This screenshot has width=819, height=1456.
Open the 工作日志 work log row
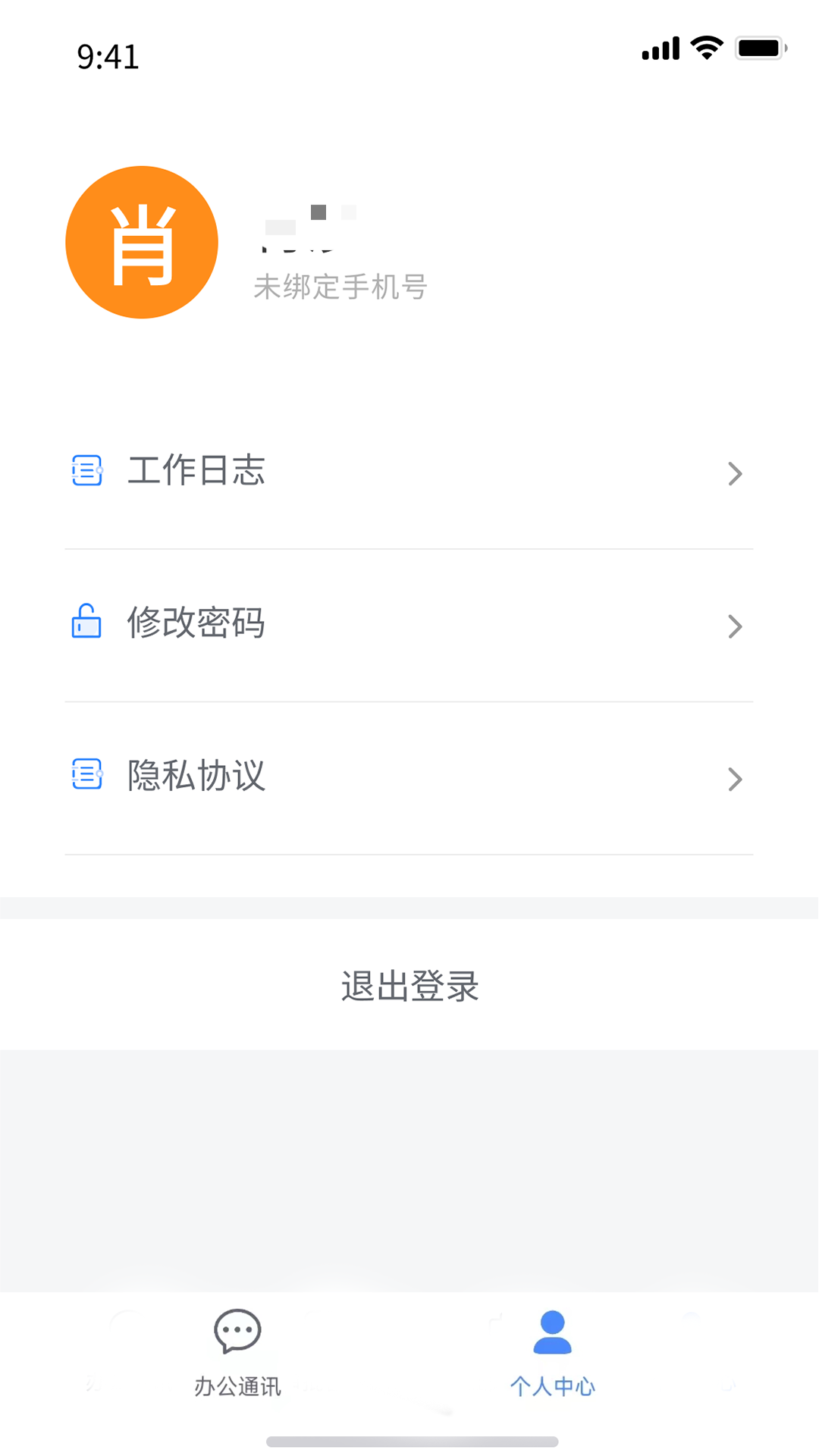[x=408, y=472]
